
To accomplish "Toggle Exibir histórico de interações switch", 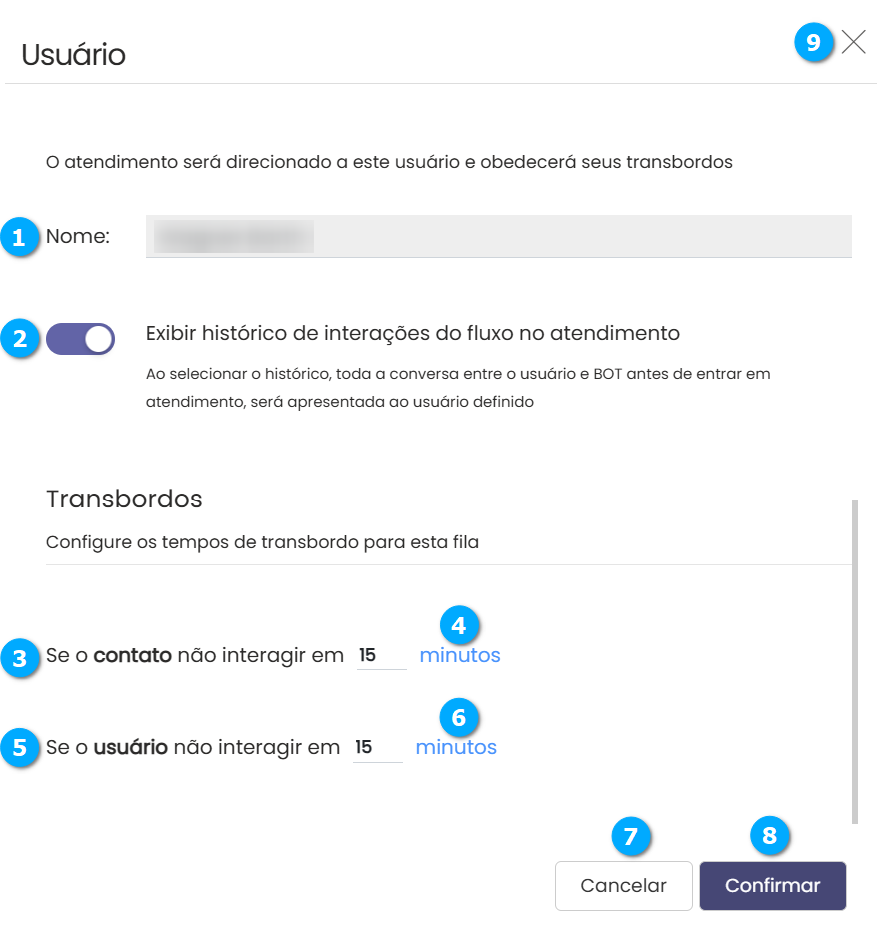I will tap(81, 339).
